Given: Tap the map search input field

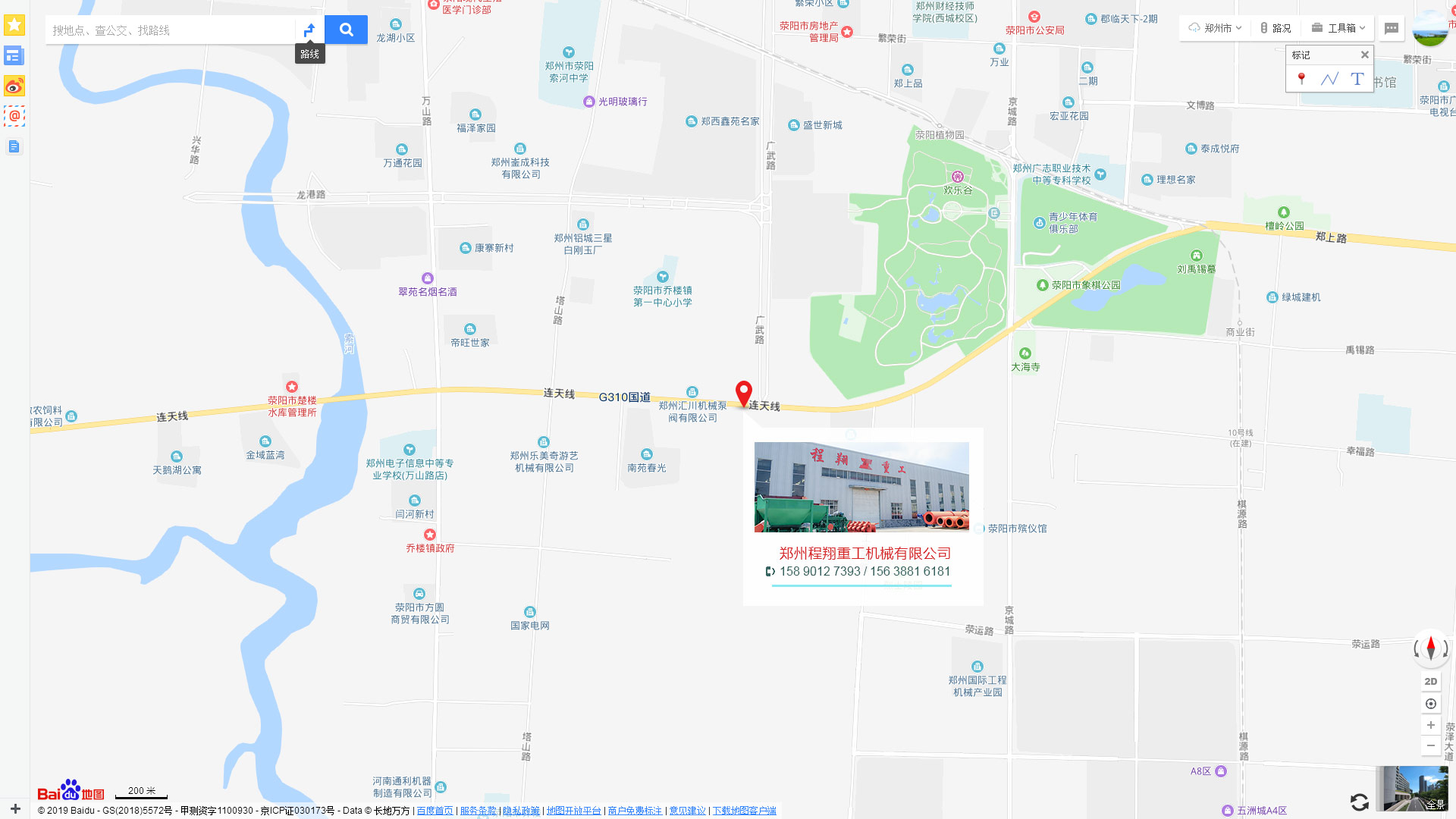Looking at the screenshot, I should coord(171,30).
